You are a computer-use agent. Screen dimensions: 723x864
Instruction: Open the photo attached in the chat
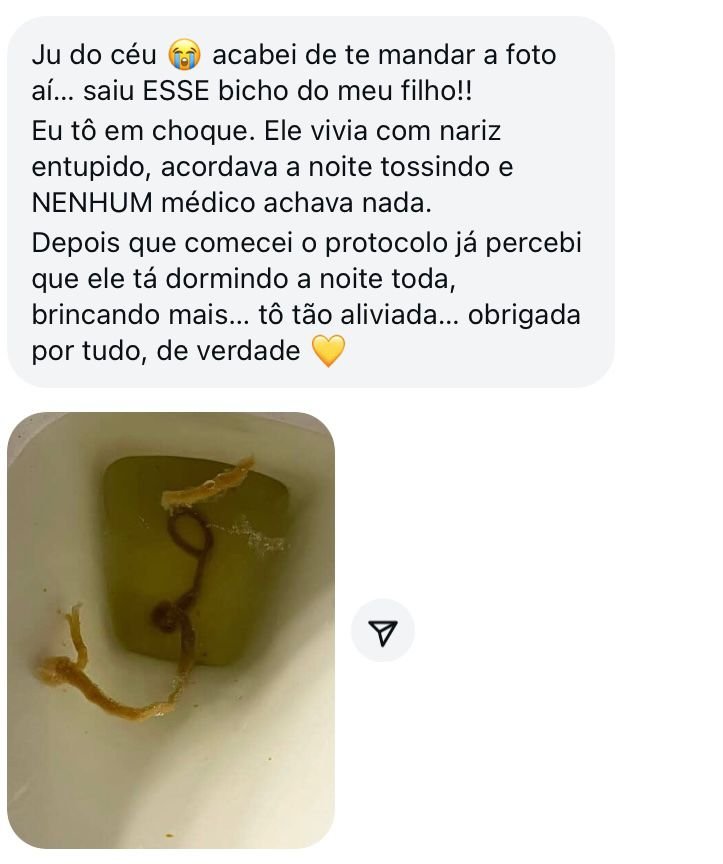[171, 630]
